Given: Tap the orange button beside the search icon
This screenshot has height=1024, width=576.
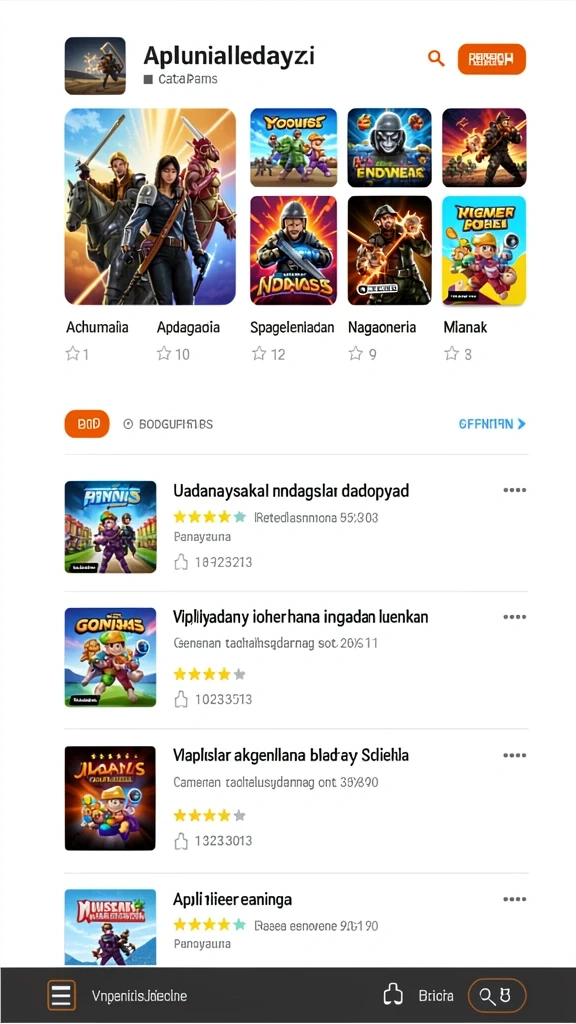Looking at the screenshot, I should coord(492,59).
